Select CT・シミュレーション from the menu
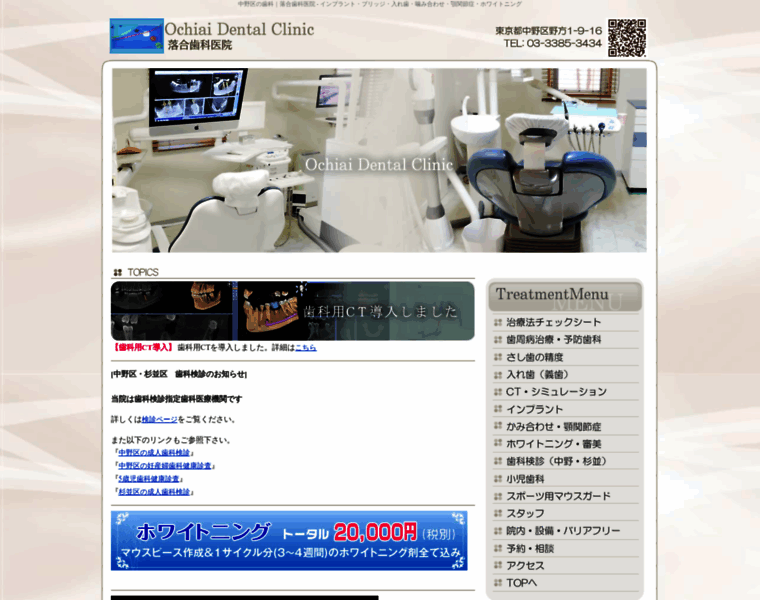 (556, 392)
